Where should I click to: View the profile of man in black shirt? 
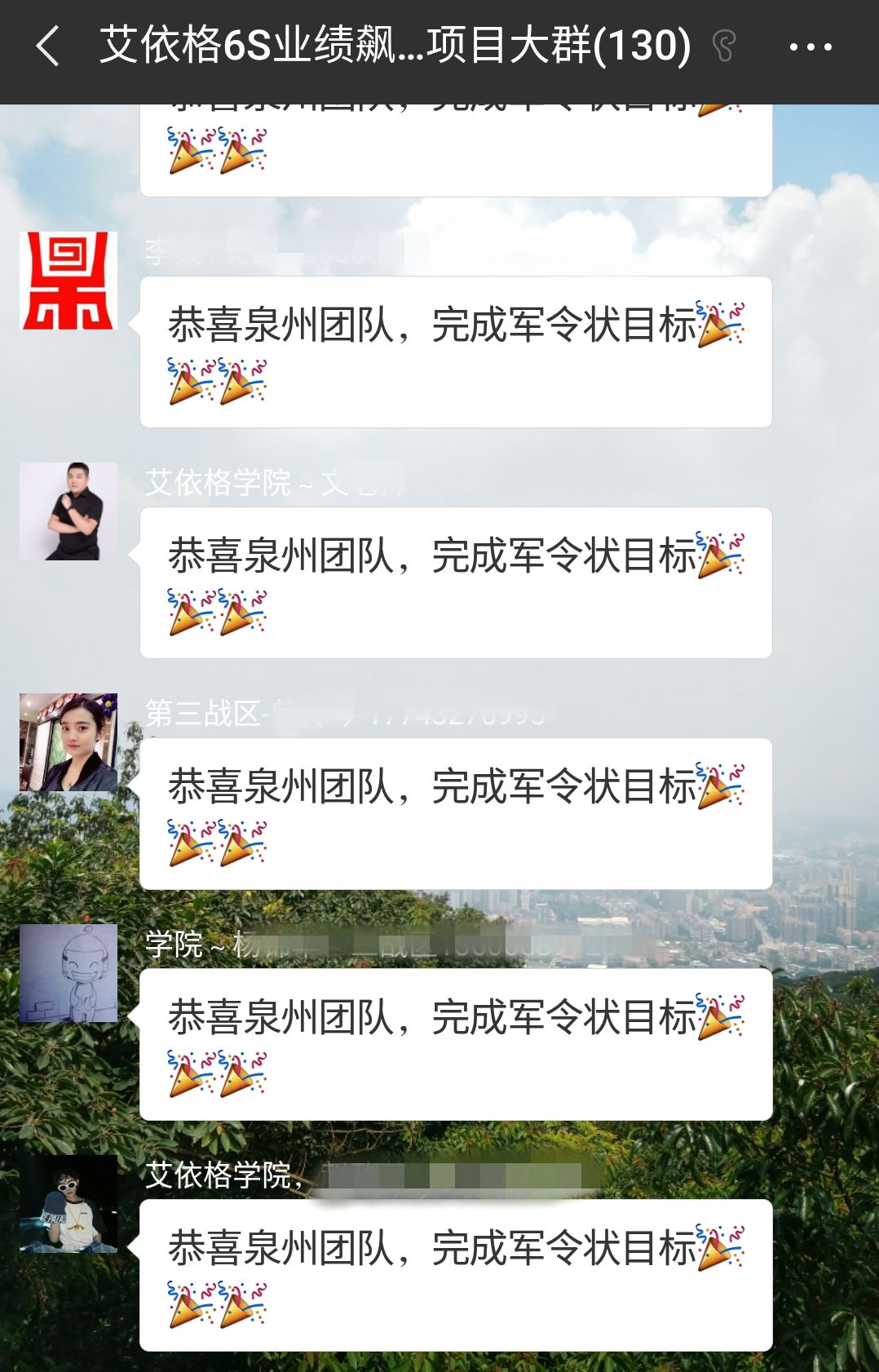pyautogui.click(x=68, y=511)
